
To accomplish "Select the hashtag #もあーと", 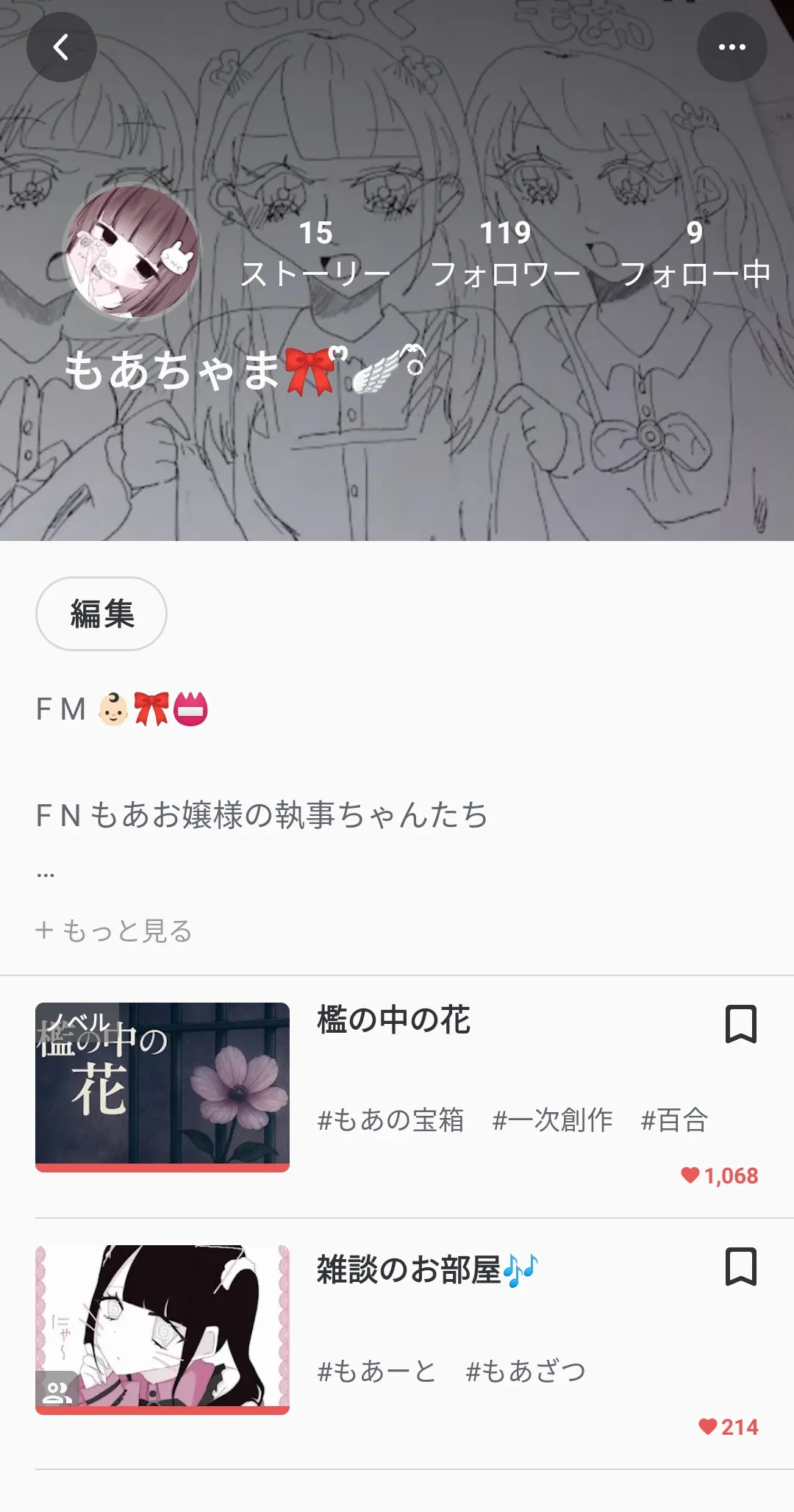I will (x=376, y=1371).
